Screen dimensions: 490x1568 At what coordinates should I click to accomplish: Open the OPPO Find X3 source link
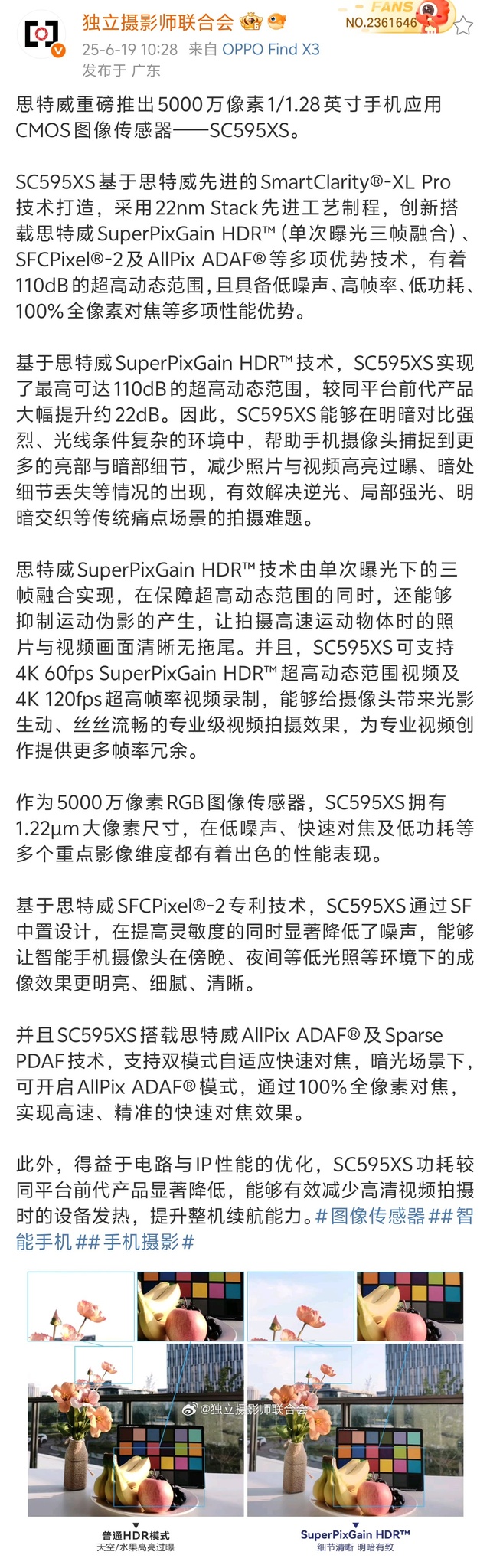[270, 50]
